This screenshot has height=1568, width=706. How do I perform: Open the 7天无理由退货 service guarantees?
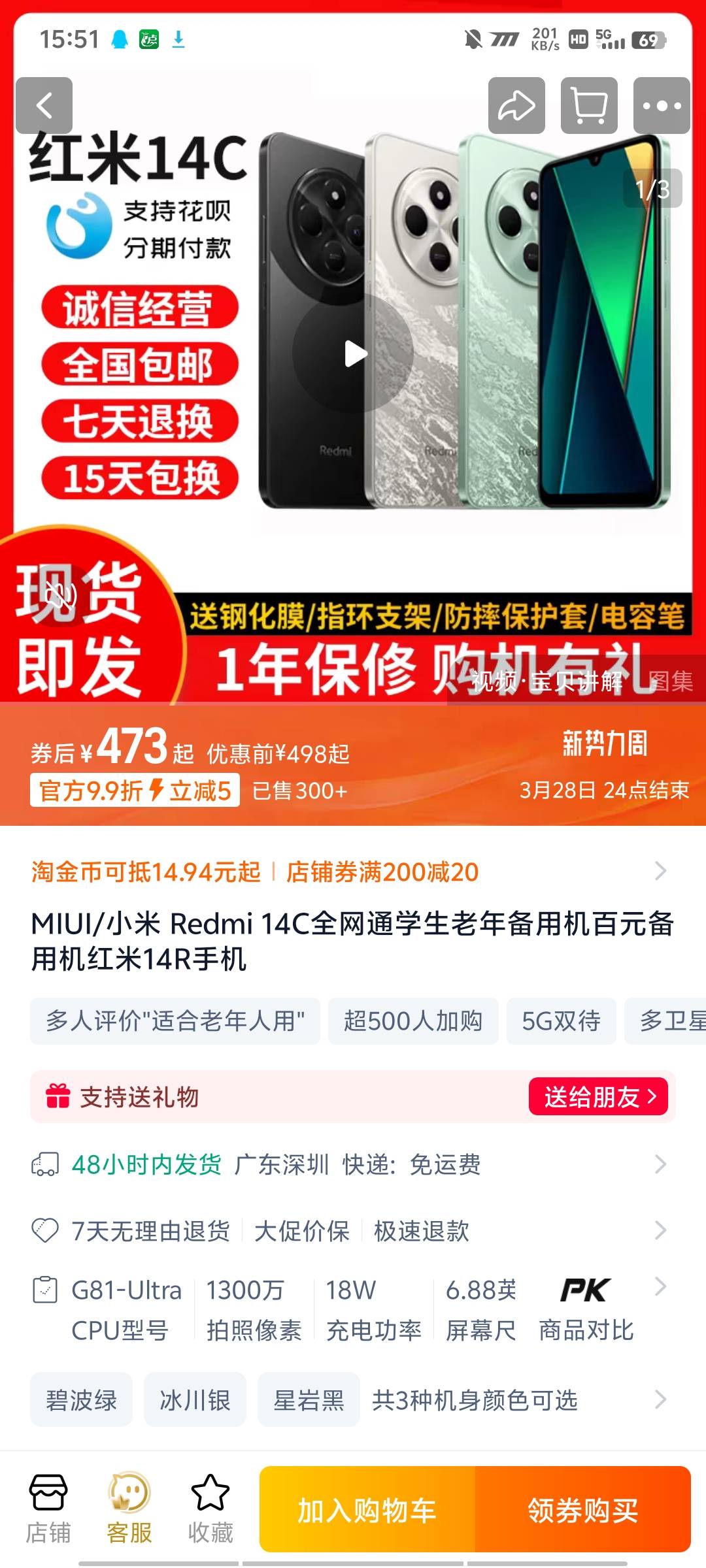[353, 1231]
